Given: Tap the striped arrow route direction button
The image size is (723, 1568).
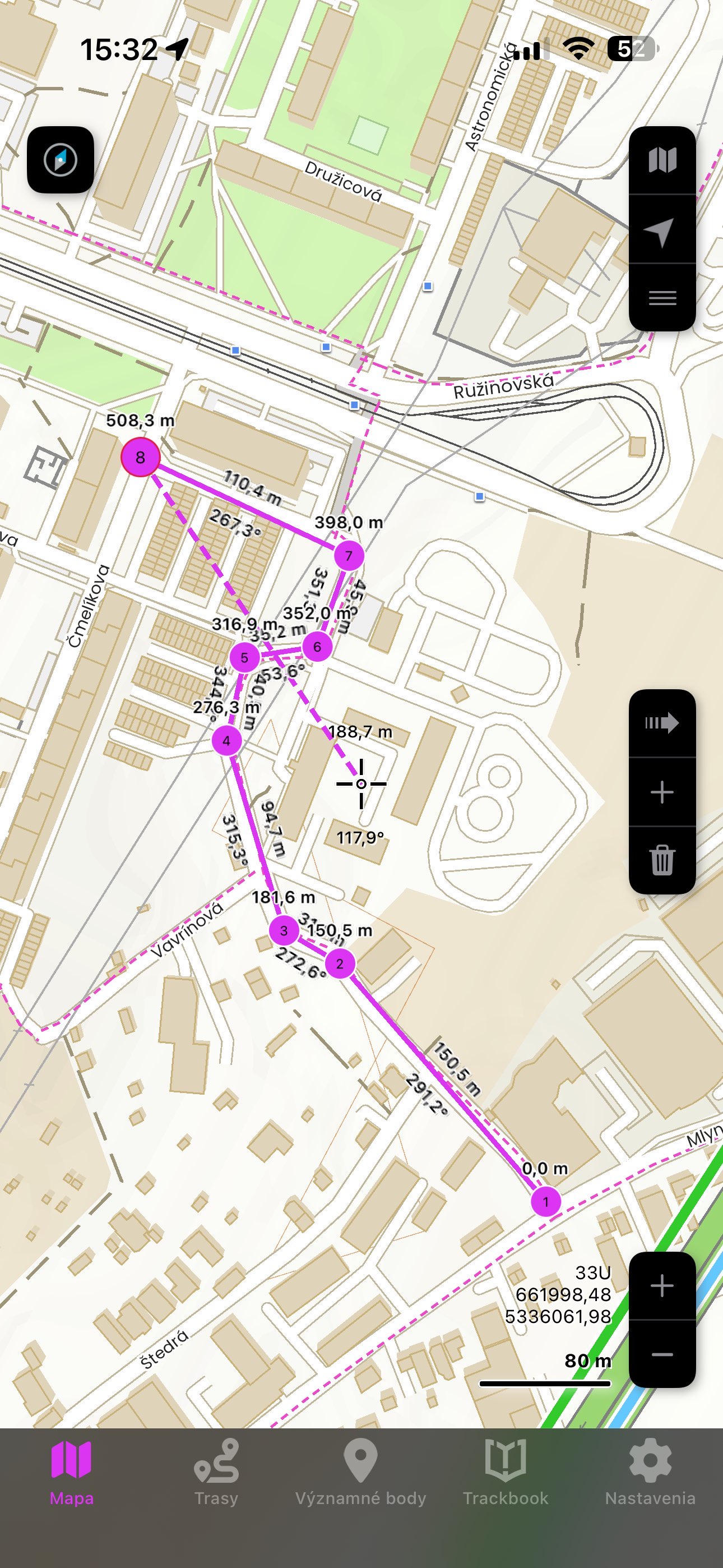Looking at the screenshot, I should coord(661,723).
